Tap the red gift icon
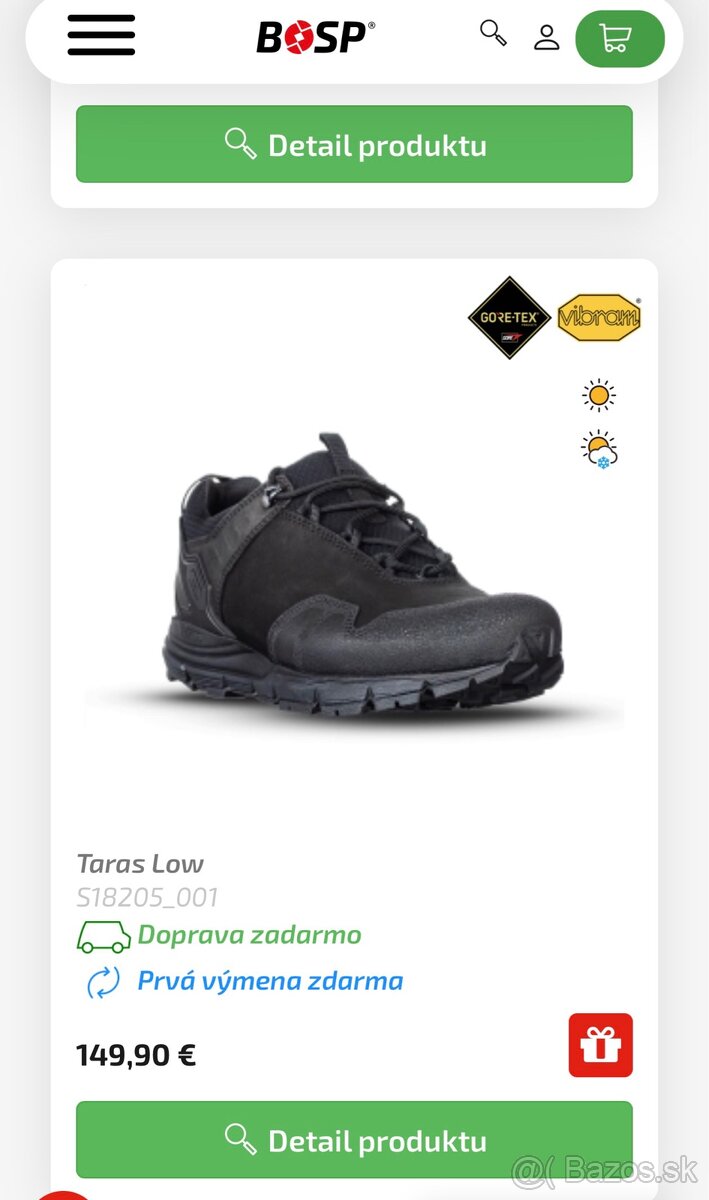This screenshot has width=709, height=1200. [600, 1045]
